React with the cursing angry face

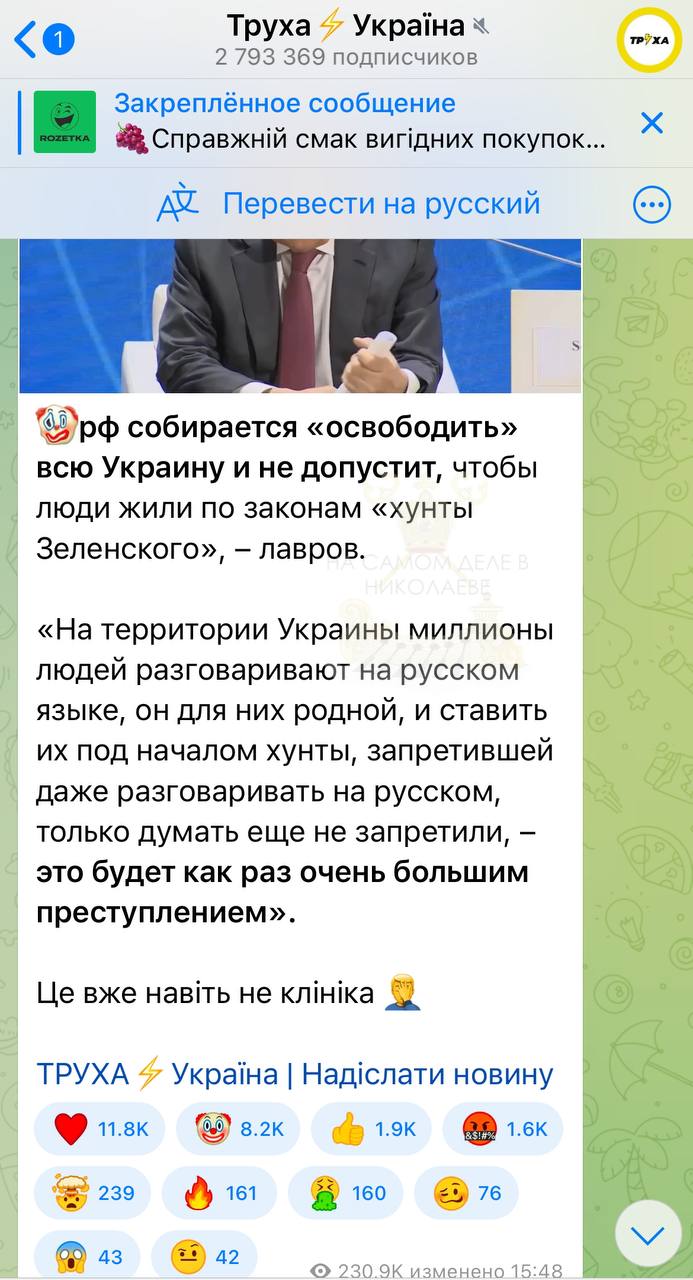click(x=503, y=1129)
